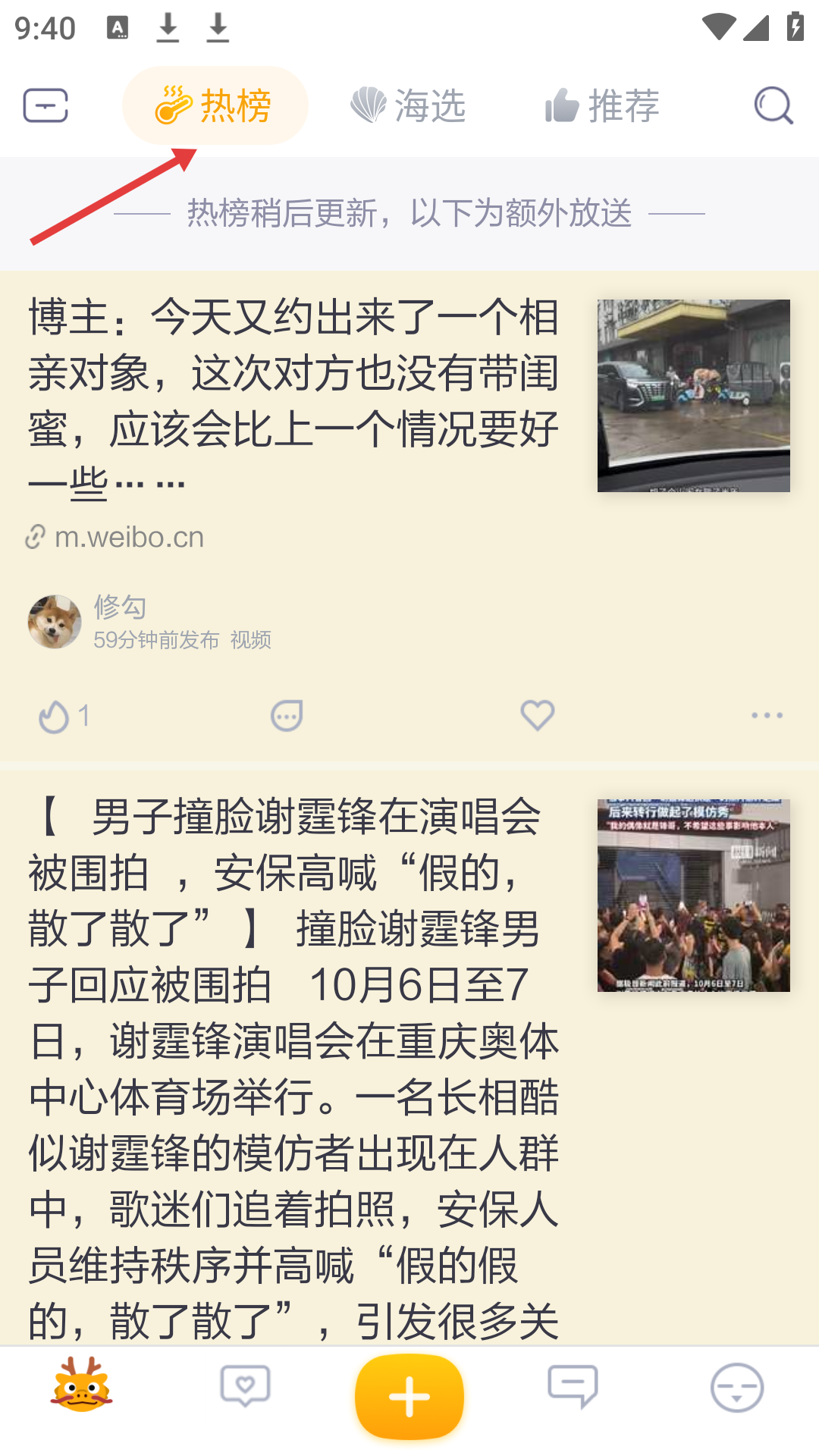Open the search icon in the top bar
Viewport: 819px width, 1456px height.
[x=773, y=105]
